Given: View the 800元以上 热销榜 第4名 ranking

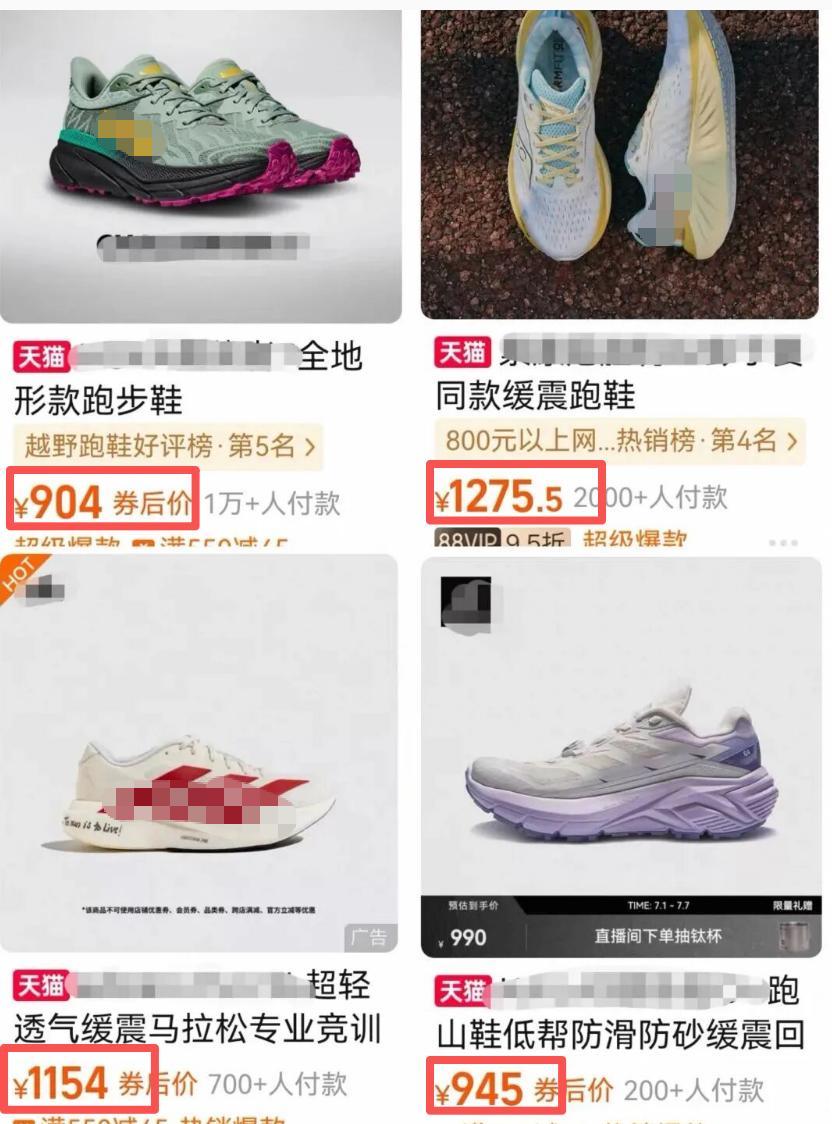Looking at the screenshot, I should [620, 439].
